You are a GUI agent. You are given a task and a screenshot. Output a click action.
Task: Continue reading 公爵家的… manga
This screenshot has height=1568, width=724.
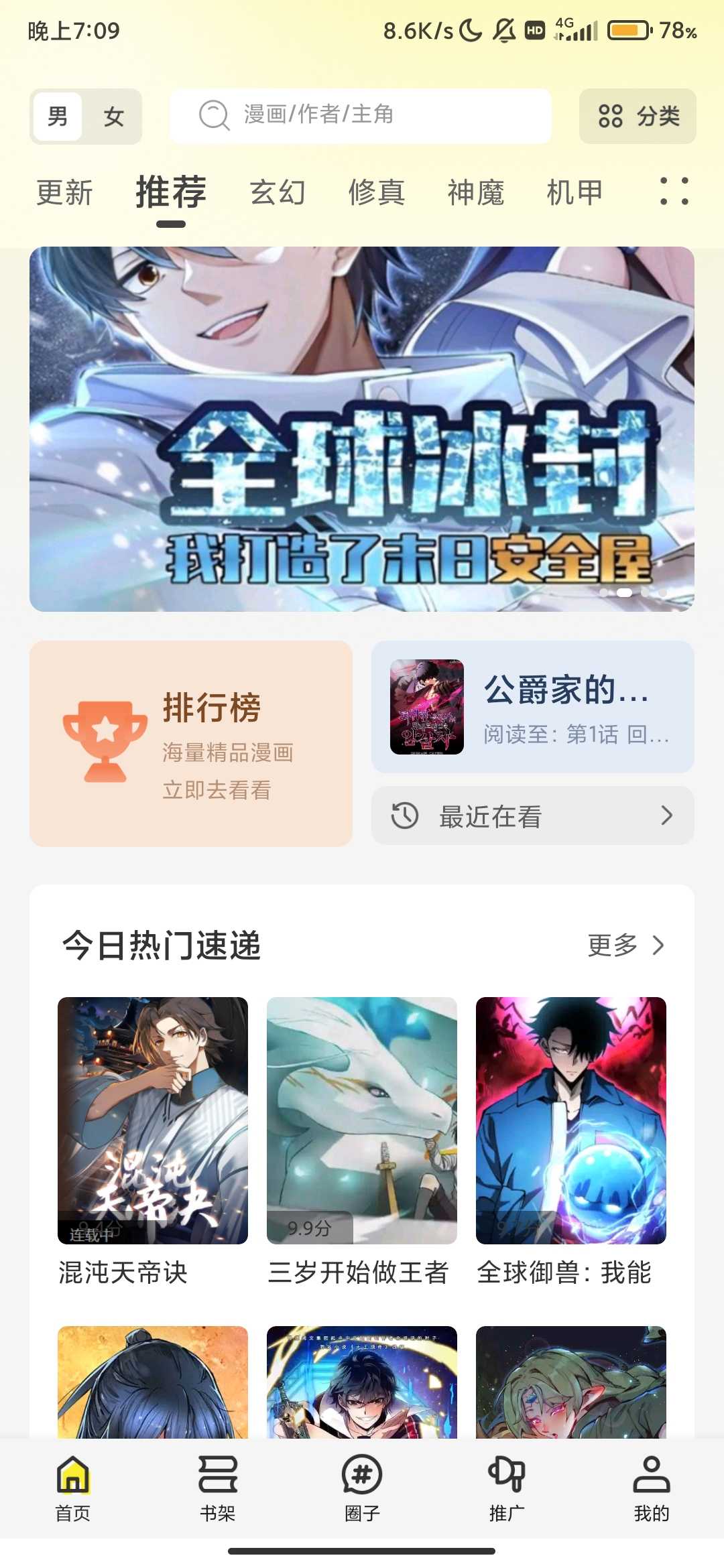point(533,707)
